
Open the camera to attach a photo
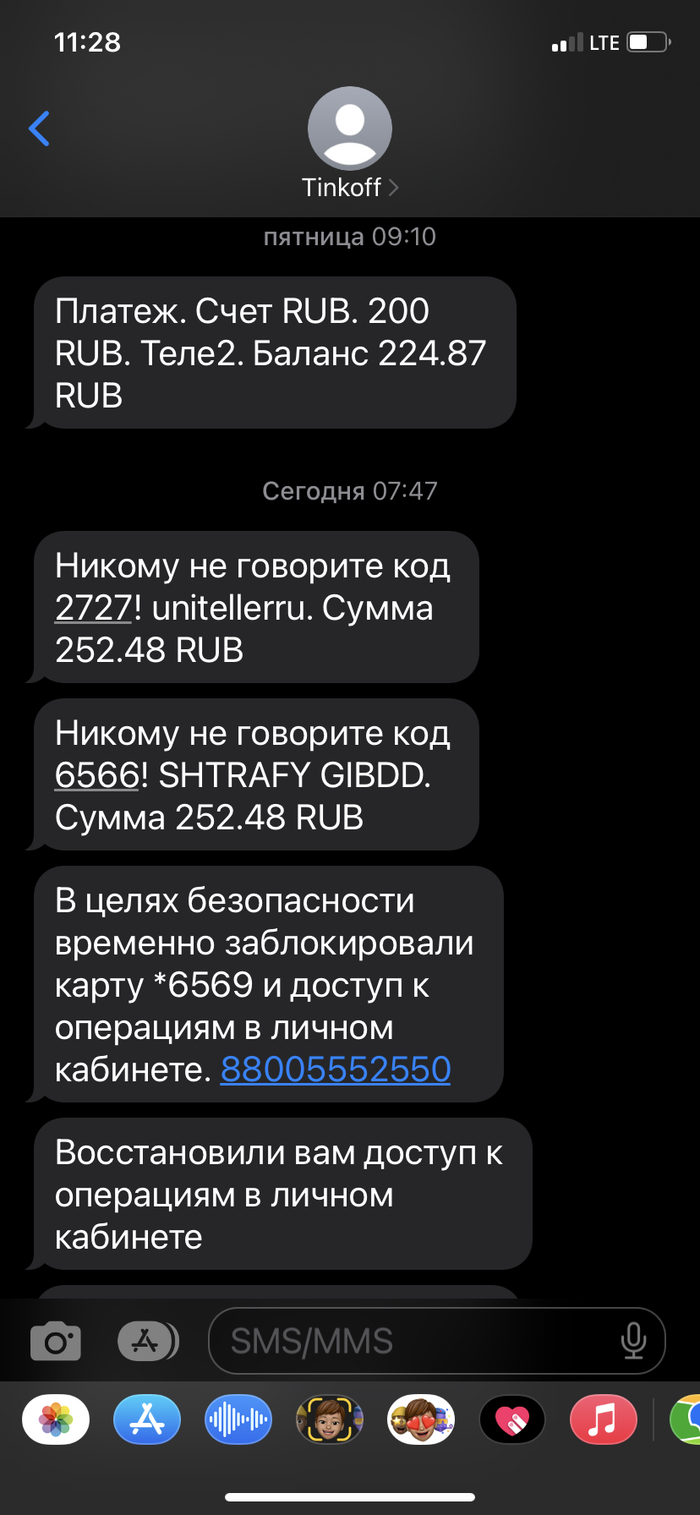click(x=55, y=1341)
